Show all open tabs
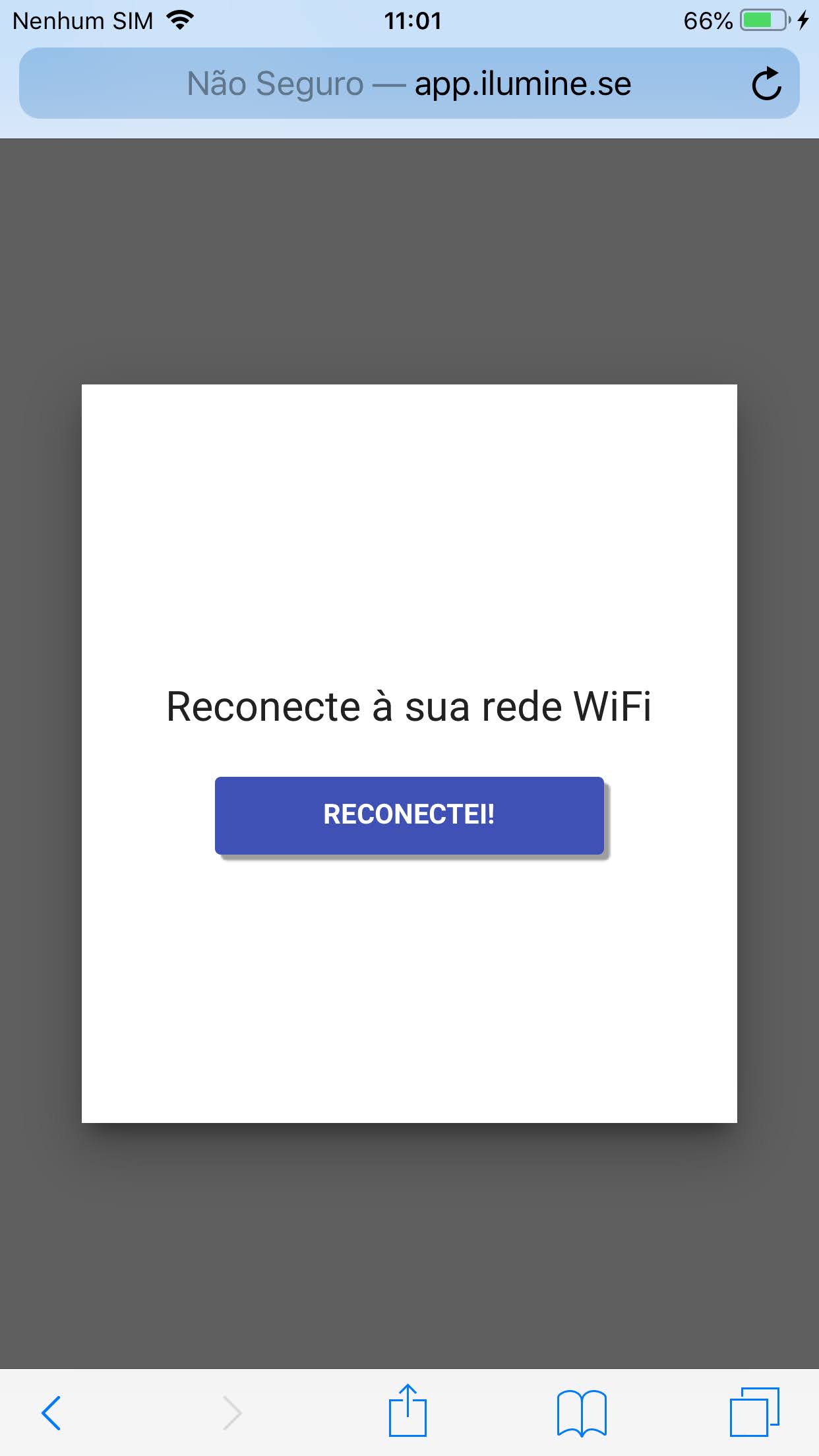 coord(754,1412)
